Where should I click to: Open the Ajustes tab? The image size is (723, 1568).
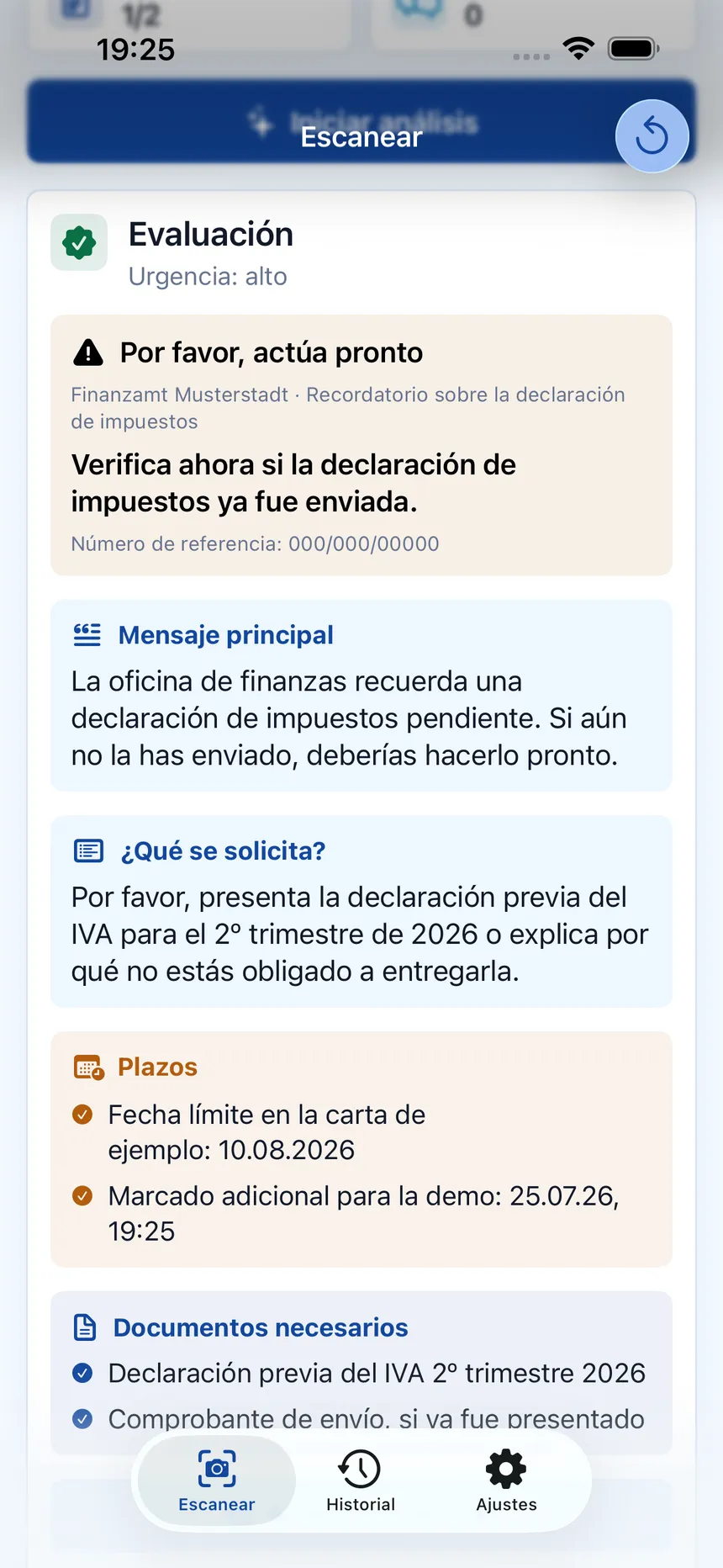tap(506, 1481)
